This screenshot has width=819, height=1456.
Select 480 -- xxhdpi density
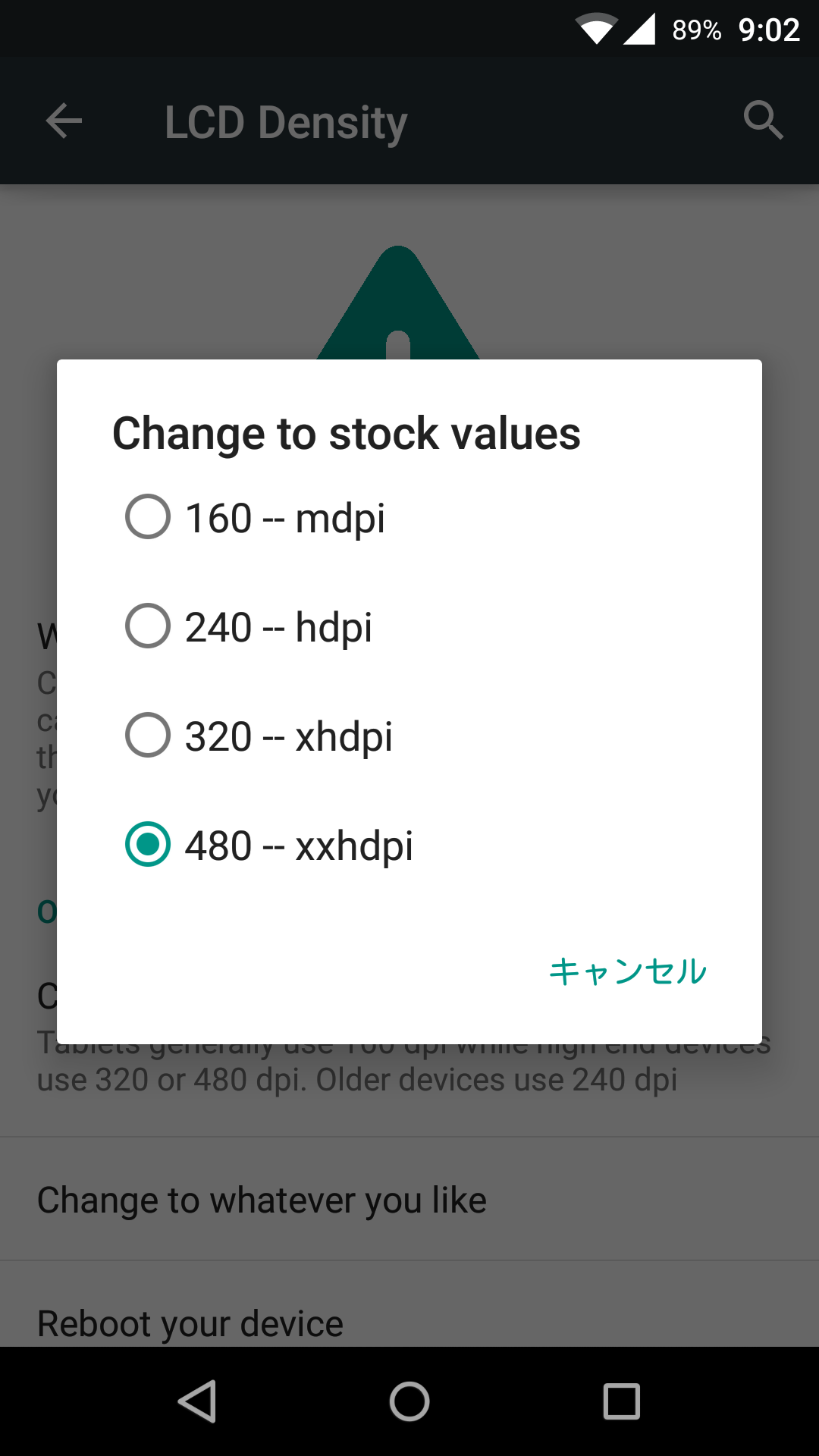point(409,845)
